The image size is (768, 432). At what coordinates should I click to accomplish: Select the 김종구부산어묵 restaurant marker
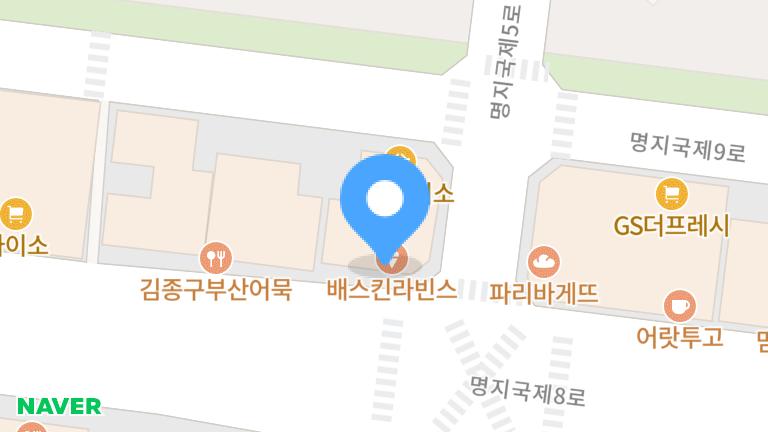pos(216,260)
